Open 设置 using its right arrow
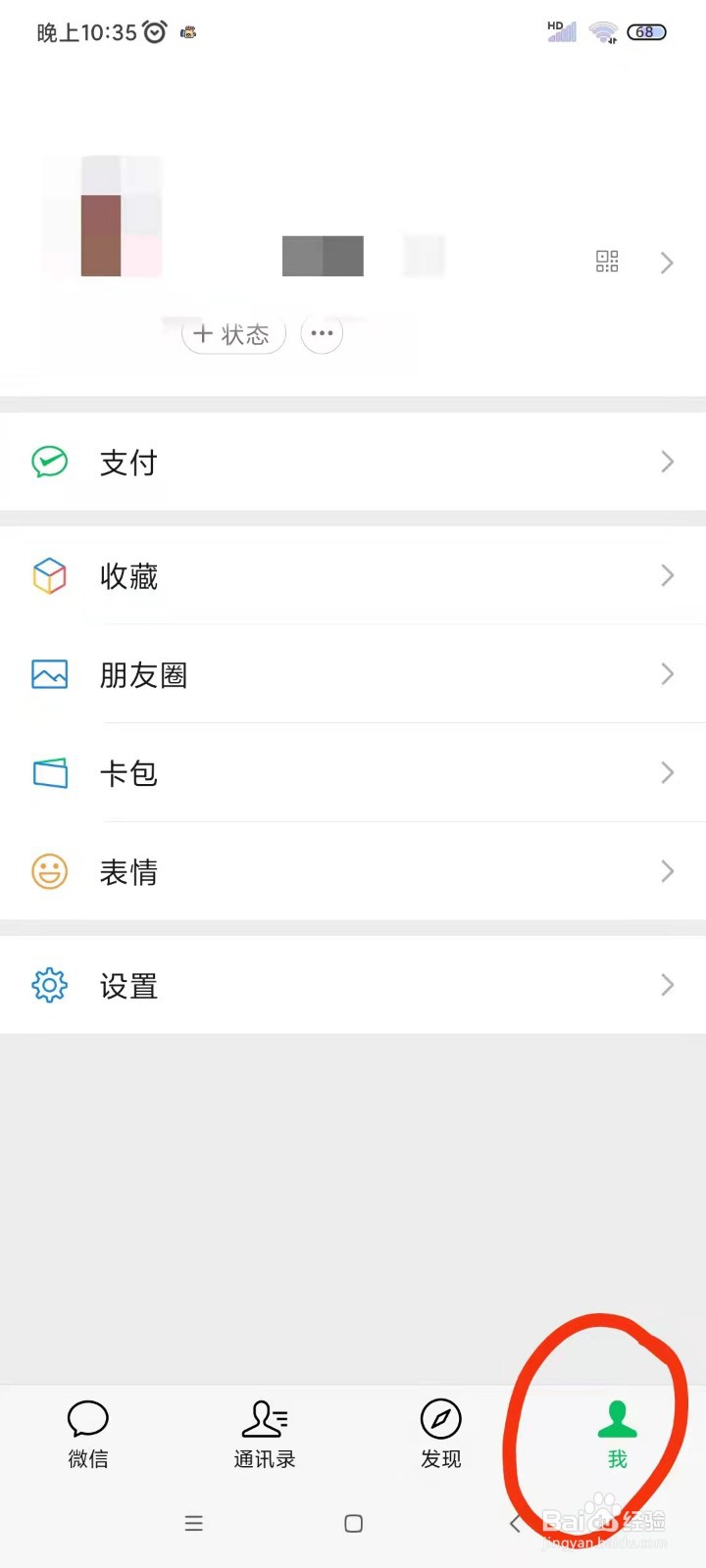Viewport: 706px width, 1568px height. tap(668, 985)
